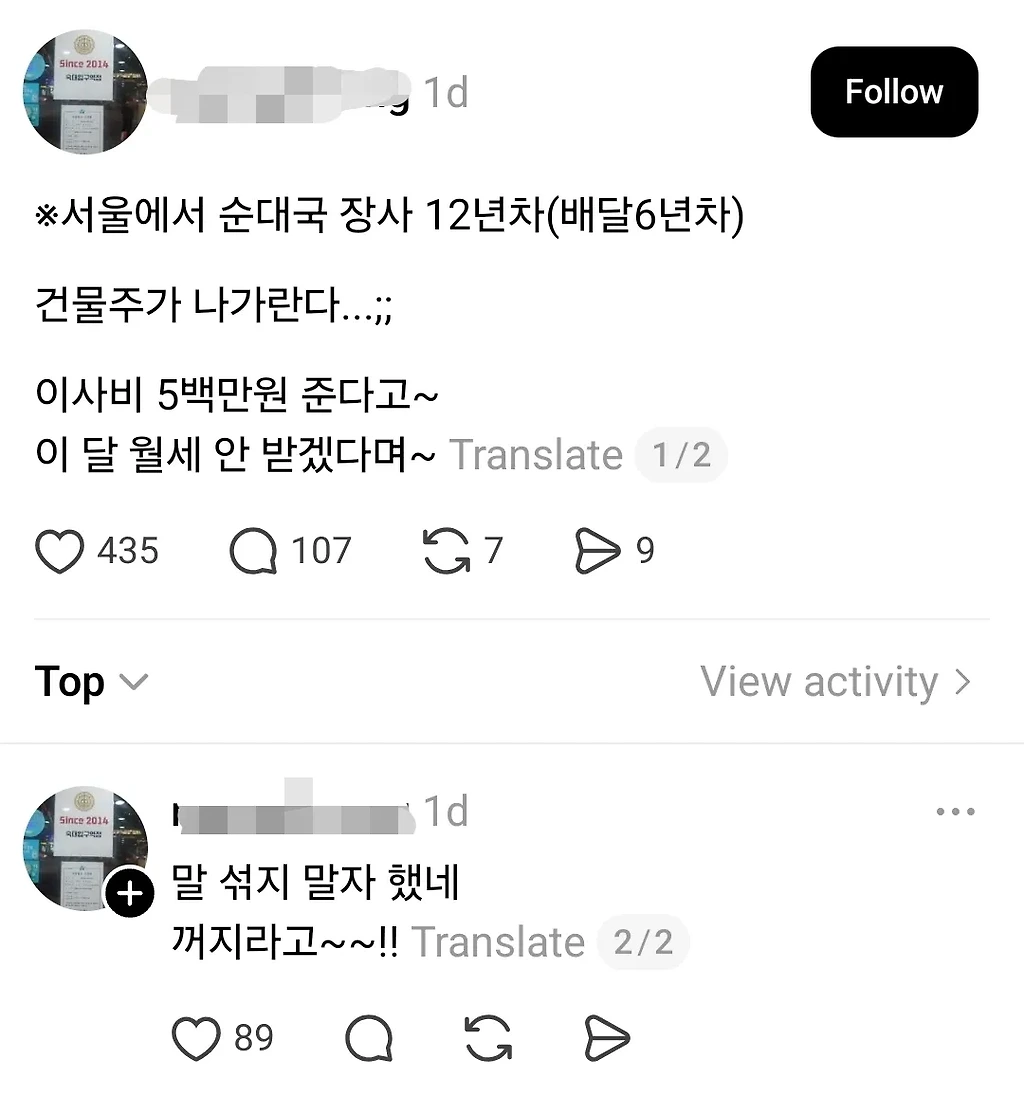1024x1096 pixels.
Task: Share the main post via send icon
Action: 598,551
